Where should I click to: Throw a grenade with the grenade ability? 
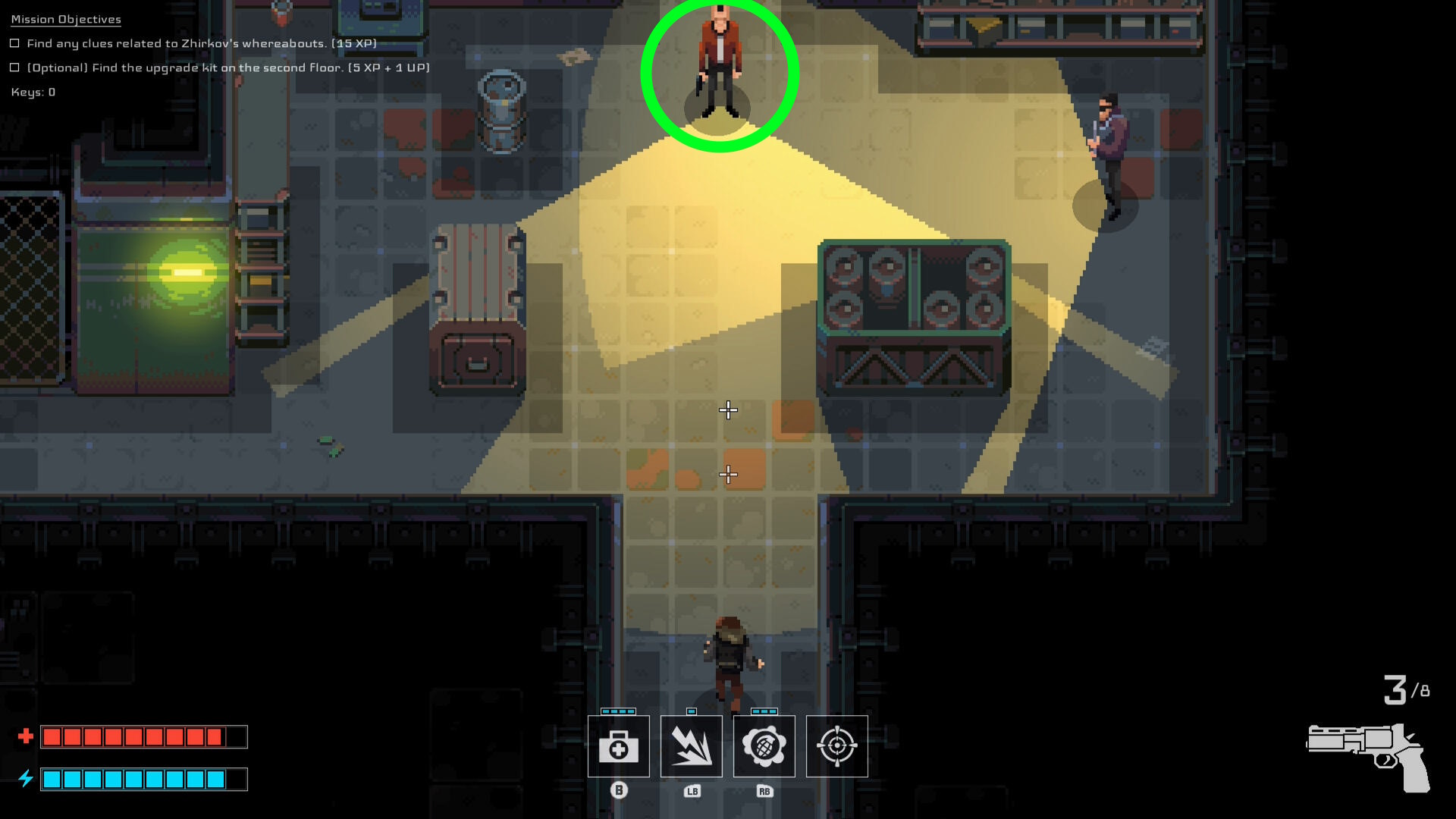[x=764, y=746]
